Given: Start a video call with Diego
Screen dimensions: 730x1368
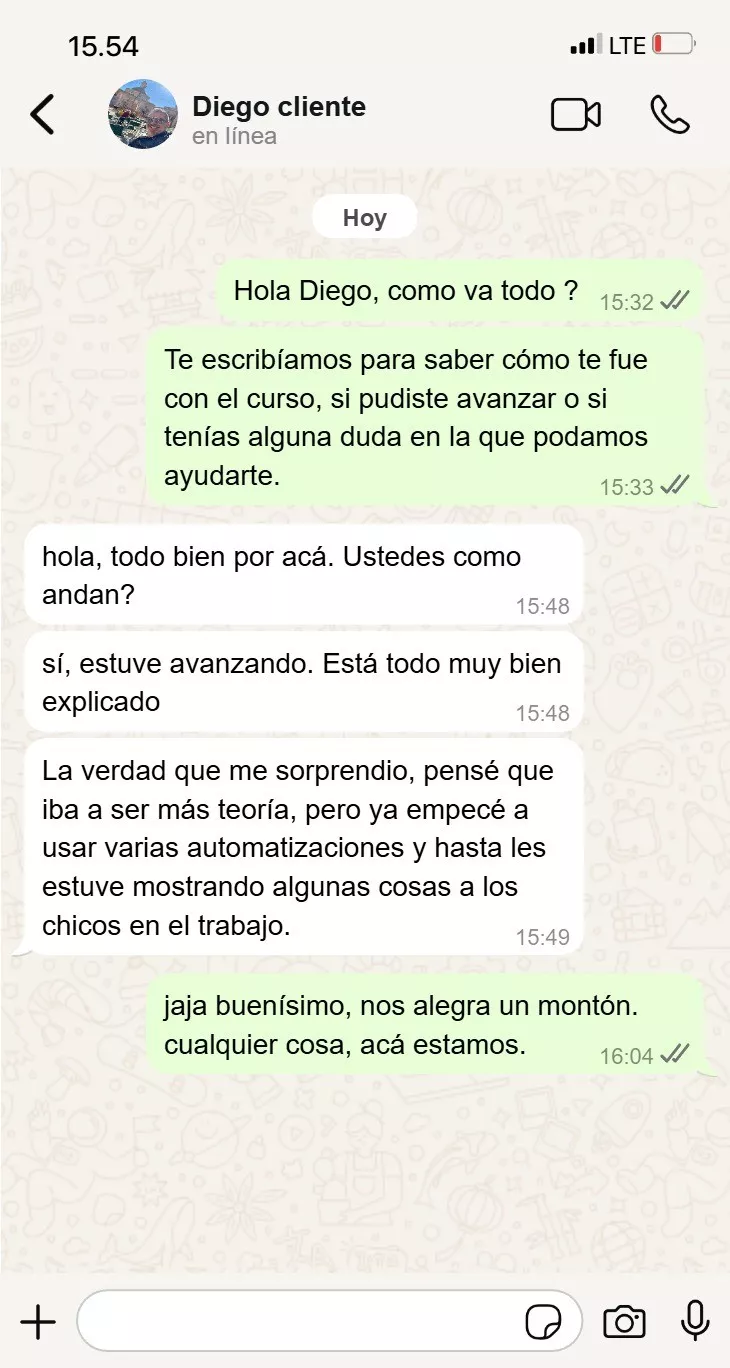Looking at the screenshot, I should [576, 115].
